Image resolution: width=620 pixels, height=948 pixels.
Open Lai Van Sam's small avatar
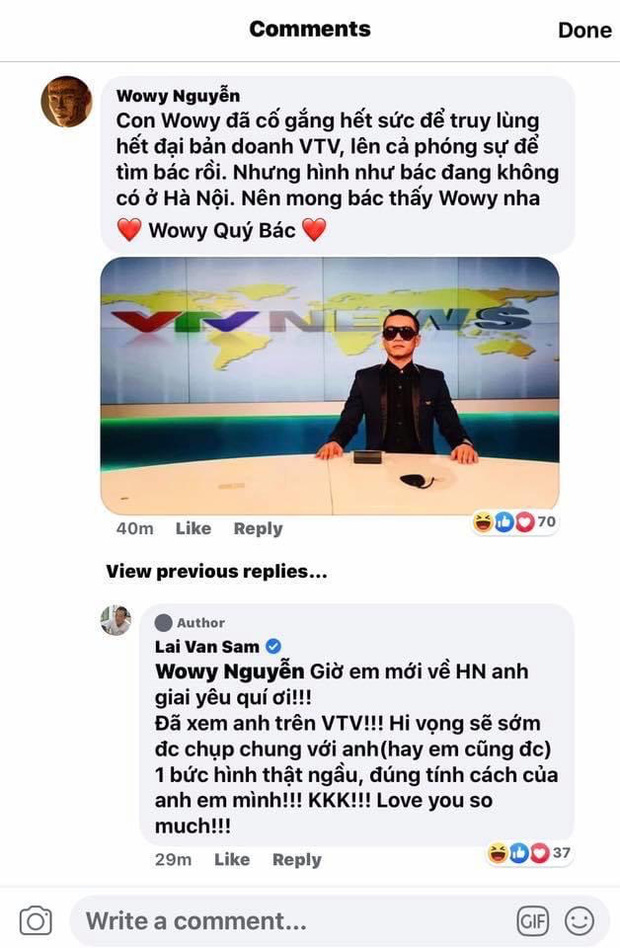click(116, 620)
